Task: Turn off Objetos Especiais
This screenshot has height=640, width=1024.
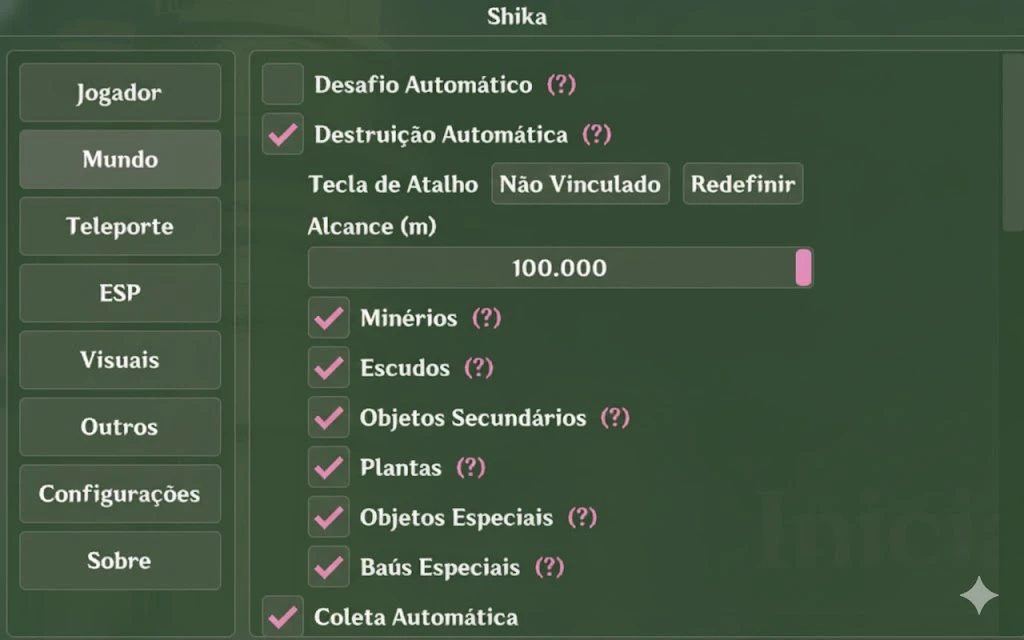Action: tap(329, 517)
